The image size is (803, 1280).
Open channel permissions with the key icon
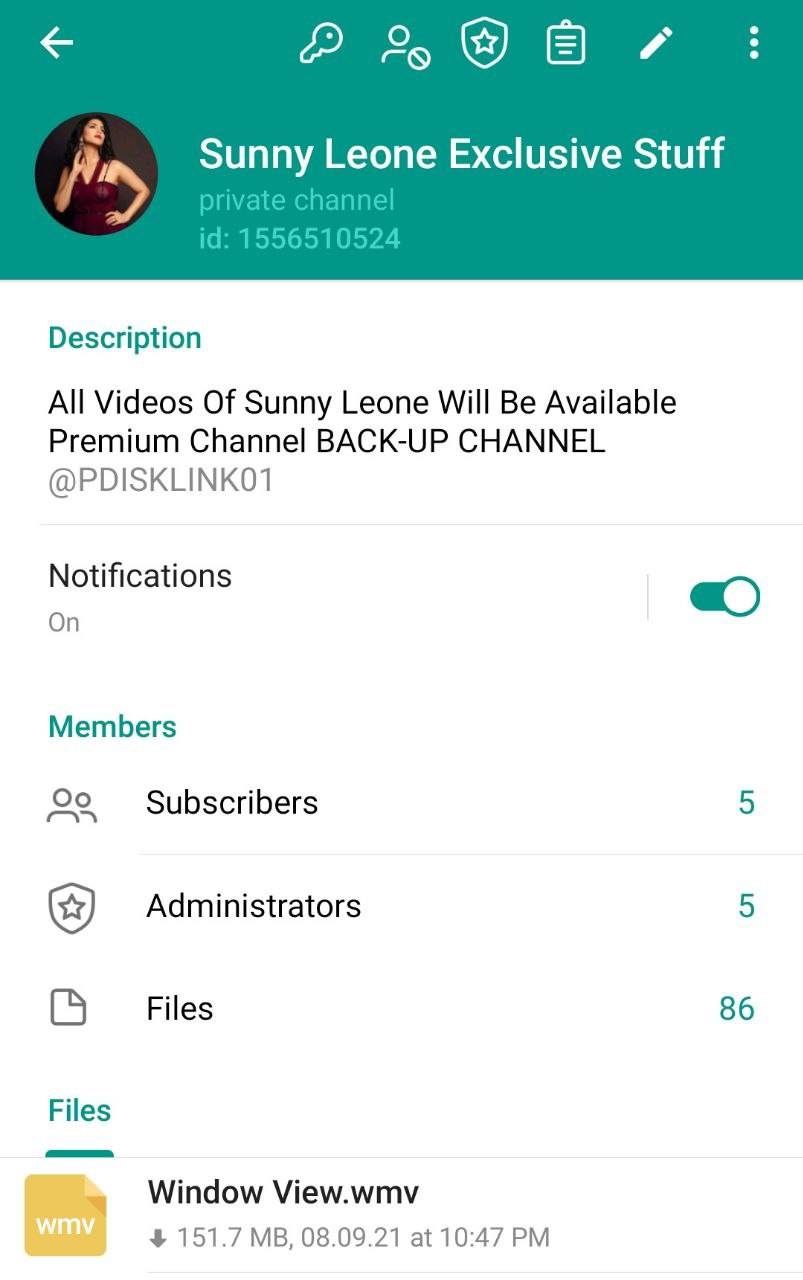point(320,42)
